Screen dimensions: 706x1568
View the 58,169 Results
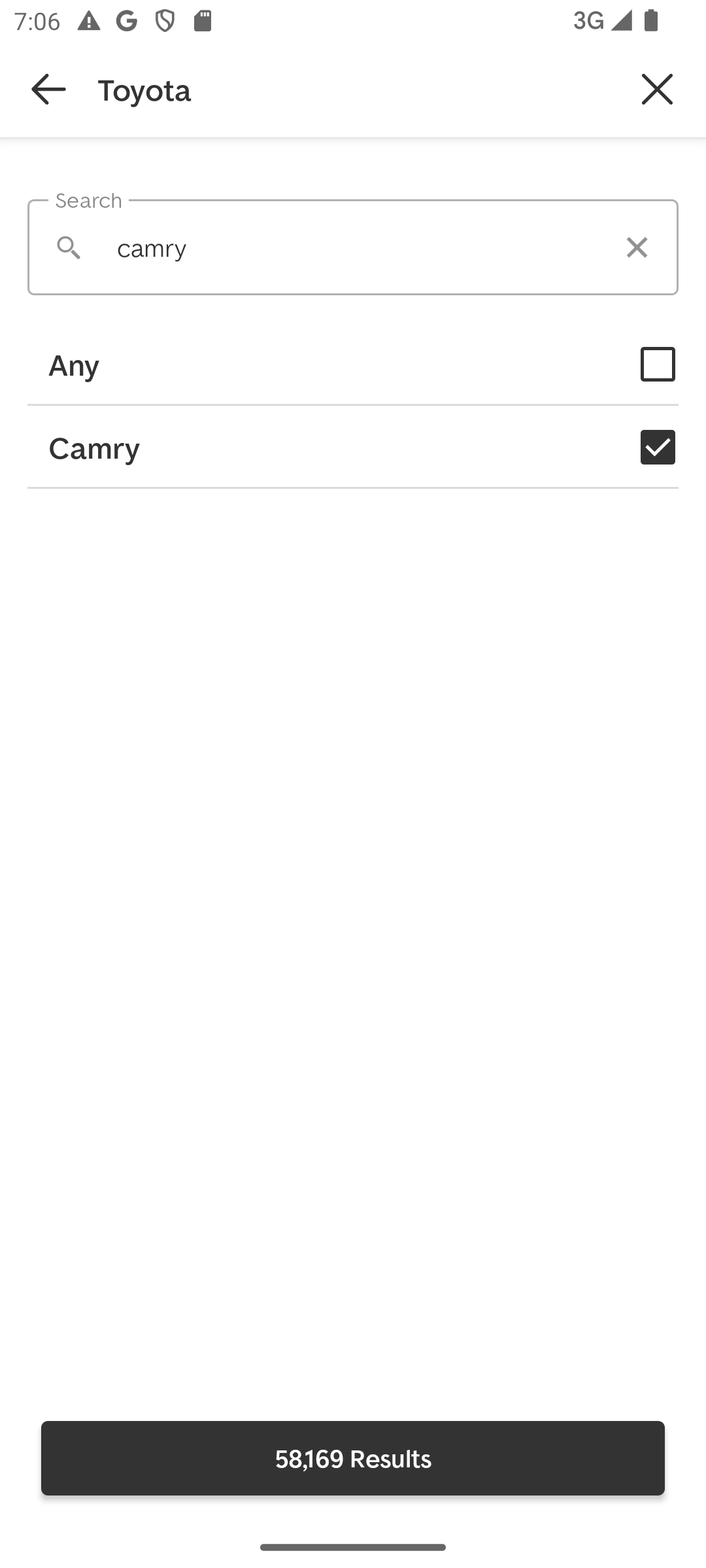tap(353, 1458)
